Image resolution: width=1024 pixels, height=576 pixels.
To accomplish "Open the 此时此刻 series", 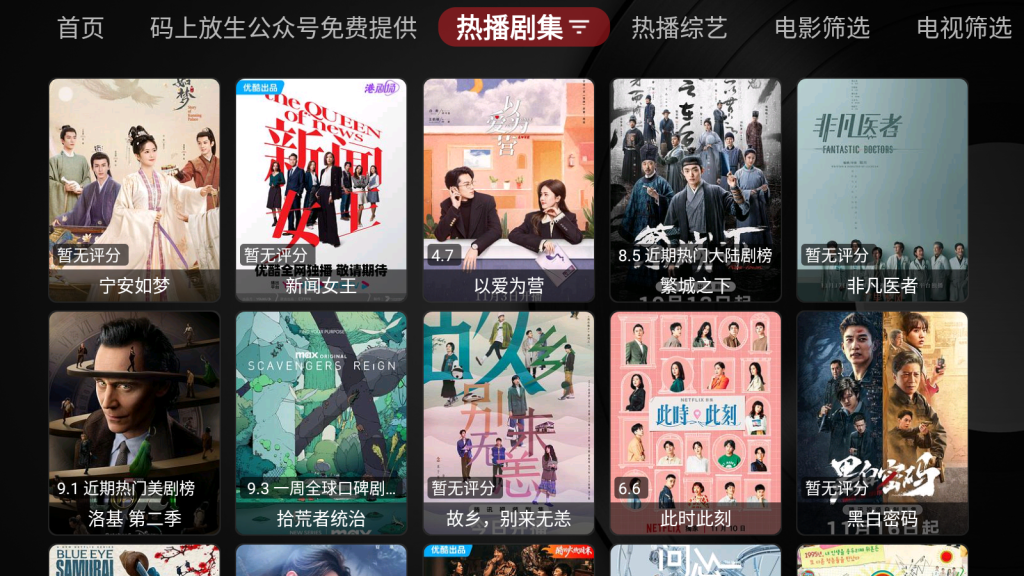I will pos(695,423).
